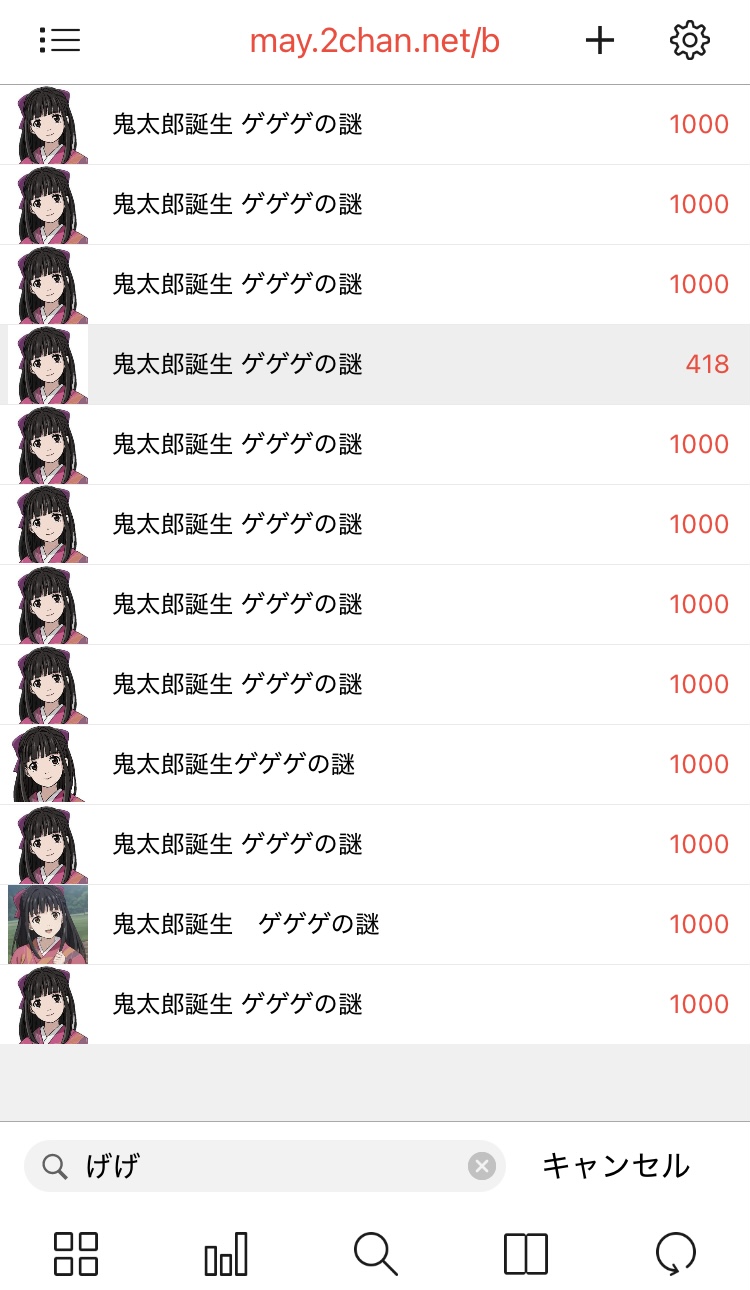
Task: Open the thread with the green background thumbnail
Action: [x=375, y=925]
